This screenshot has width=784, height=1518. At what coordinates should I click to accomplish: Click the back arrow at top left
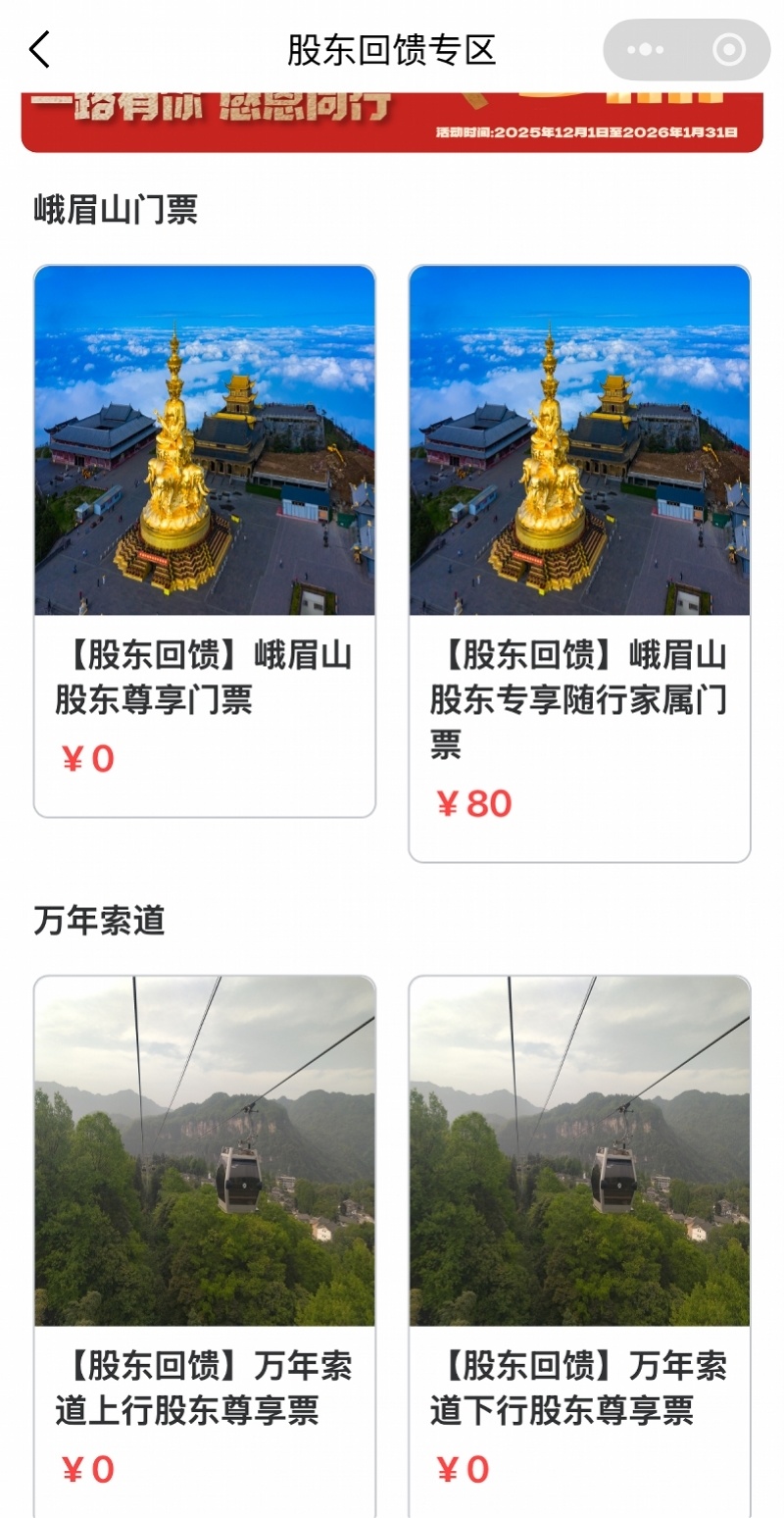click(39, 49)
